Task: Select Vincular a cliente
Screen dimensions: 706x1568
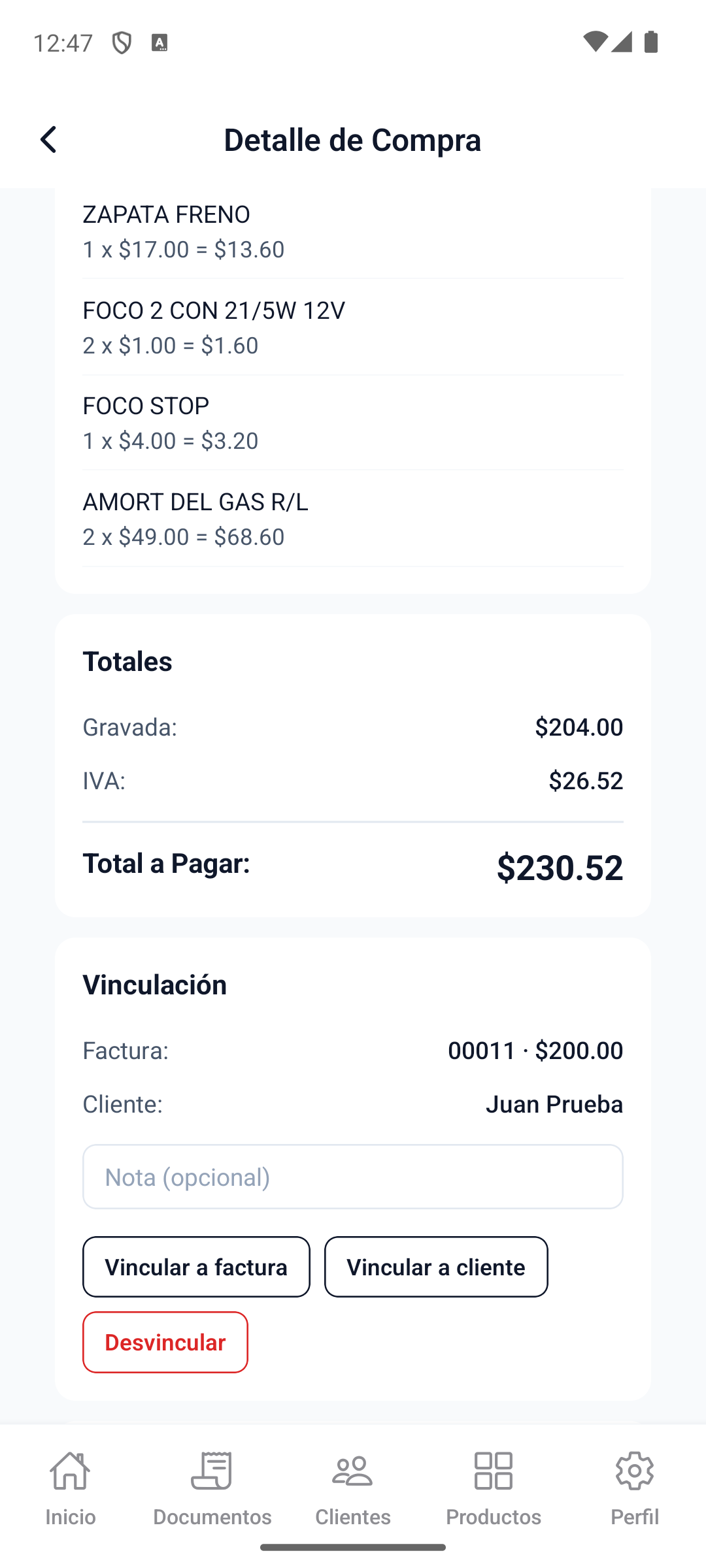Action: tap(436, 1266)
